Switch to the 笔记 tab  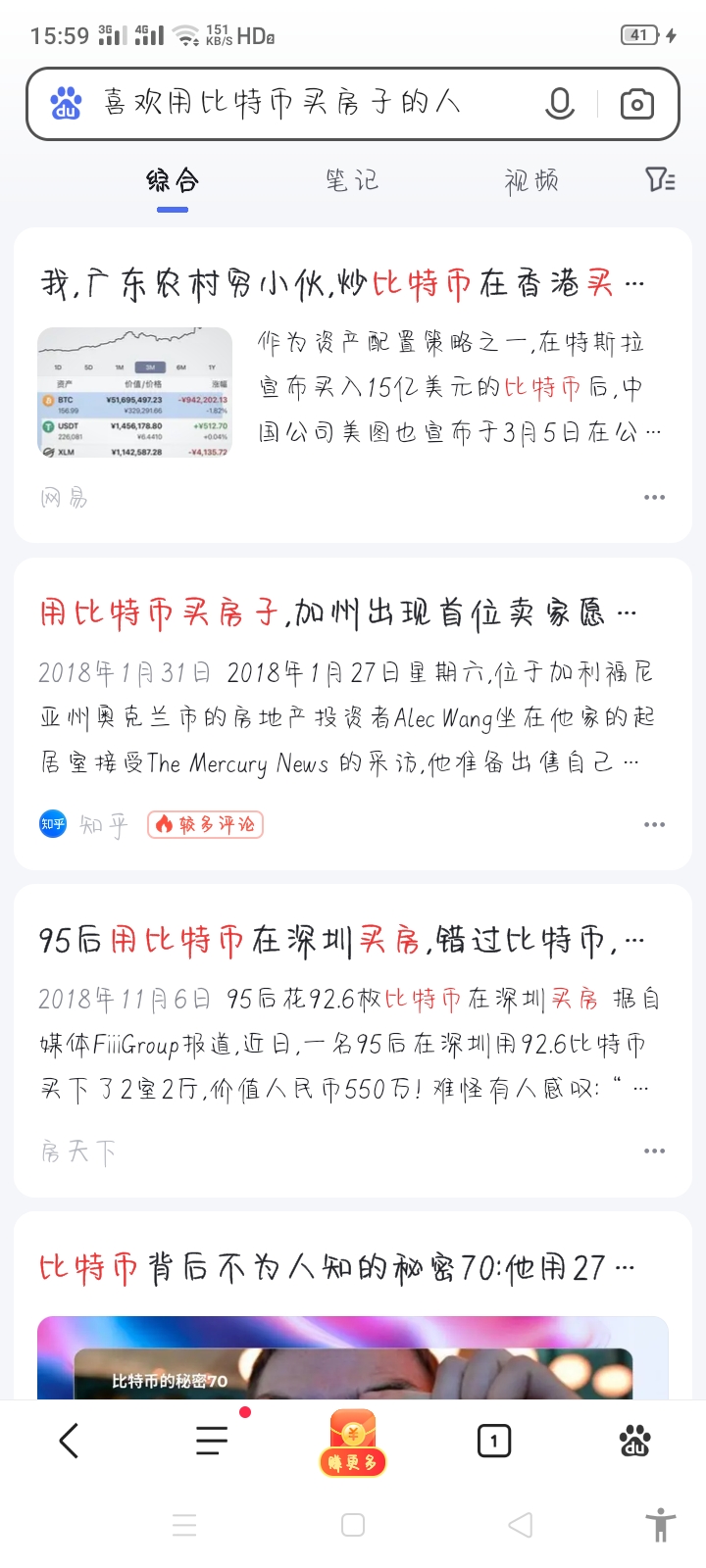tap(352, 180)
